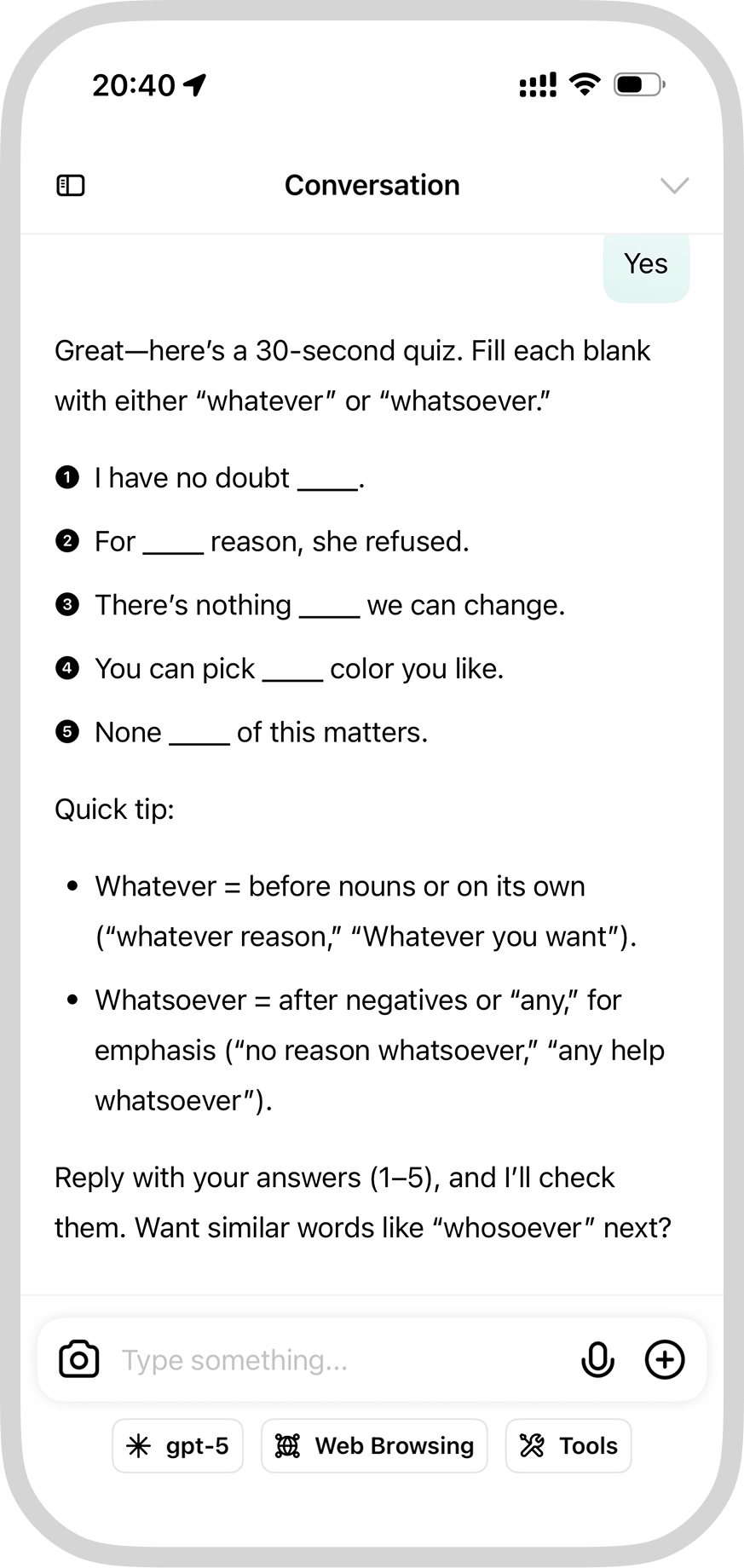The height and width of the screenshot is (1568, 744).
Task: Open the camera to attach a photo
Action: coord(79,1359)
